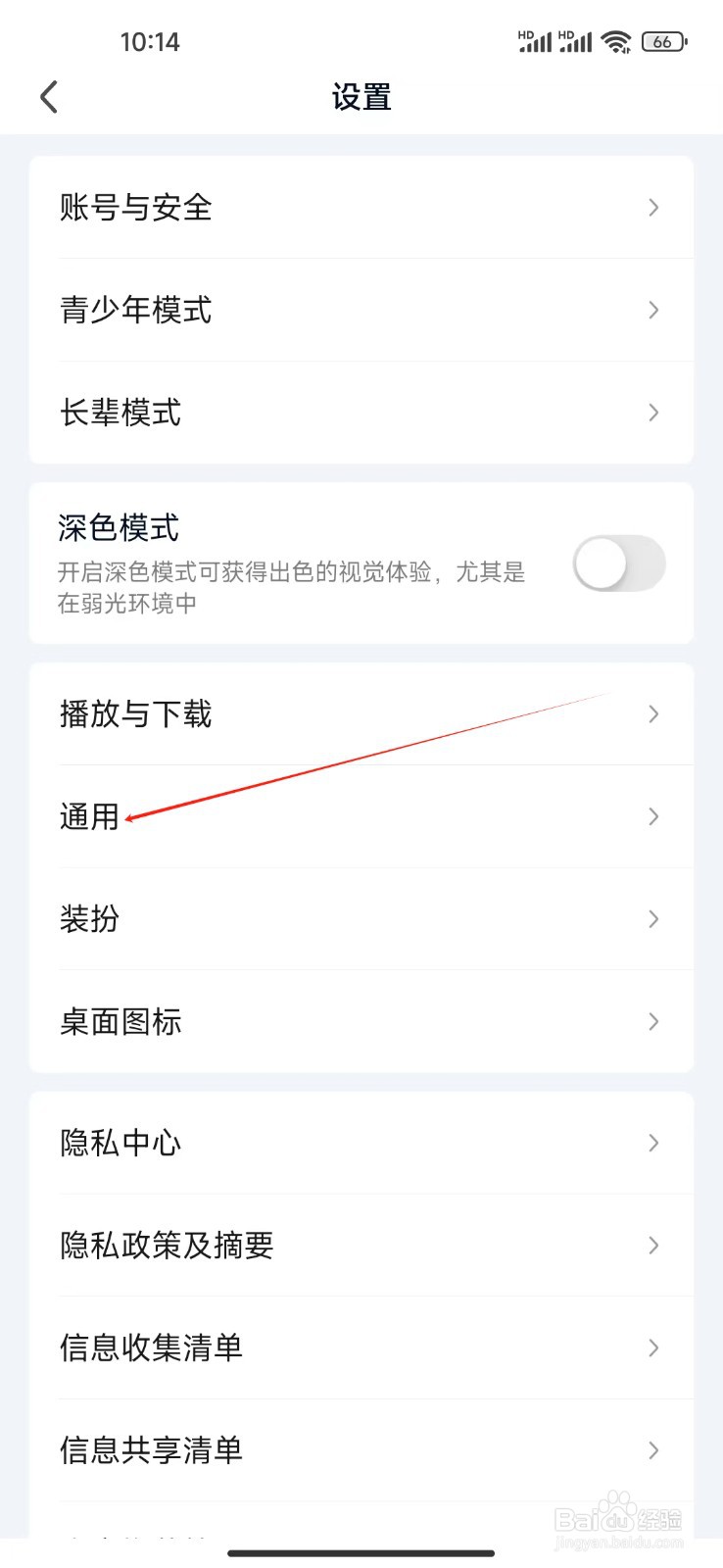
Task: Open 隐私中心 via right arrow
Action: [x=652, y=1143]
